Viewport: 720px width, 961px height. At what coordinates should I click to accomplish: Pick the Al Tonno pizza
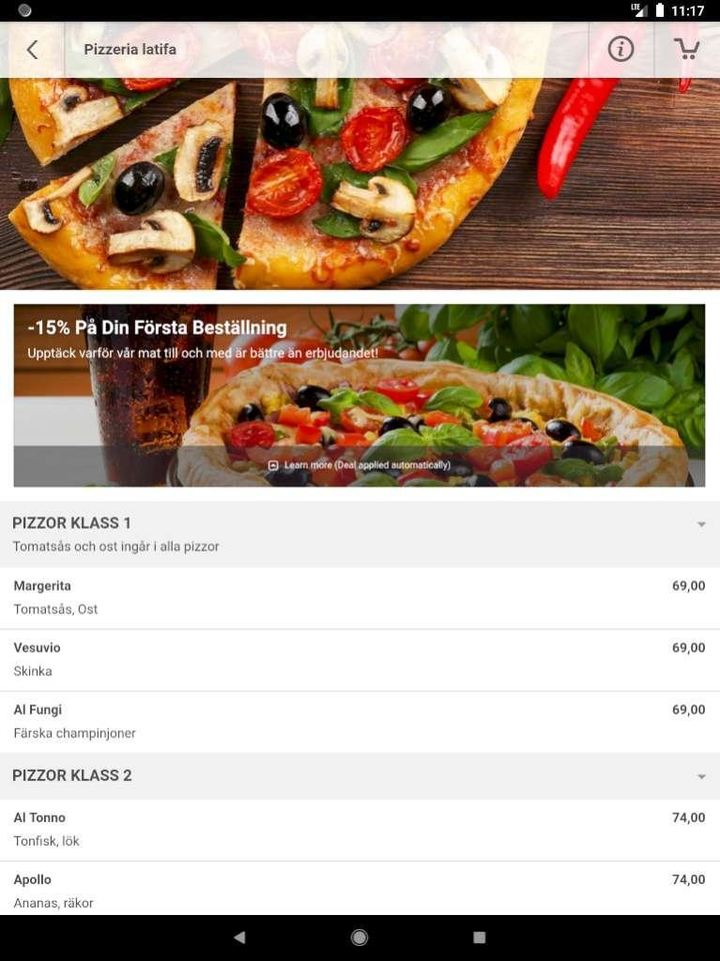click(360, 830)
